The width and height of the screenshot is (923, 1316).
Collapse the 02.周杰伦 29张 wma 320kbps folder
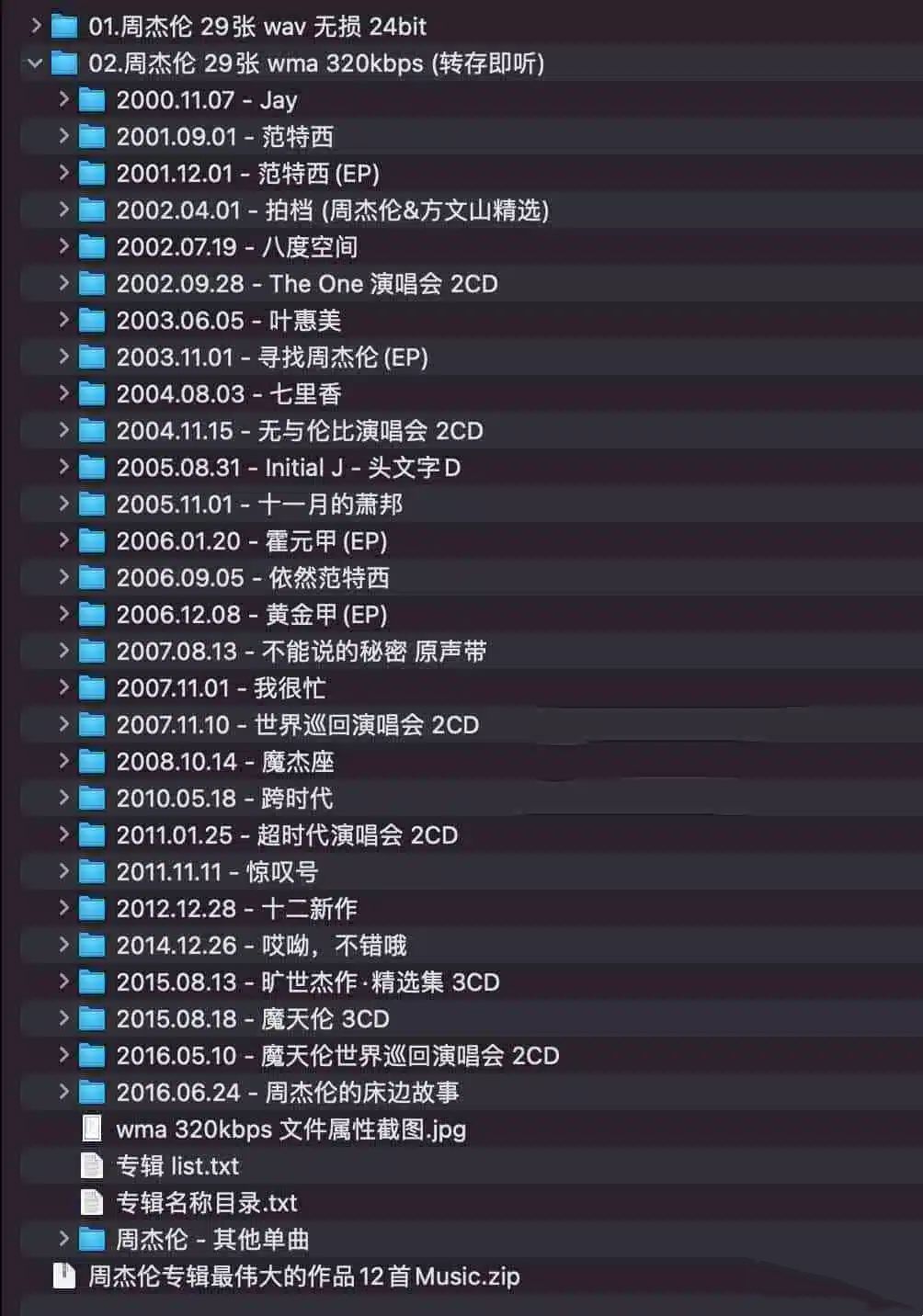pyautogui.click(x=36, y=62)
